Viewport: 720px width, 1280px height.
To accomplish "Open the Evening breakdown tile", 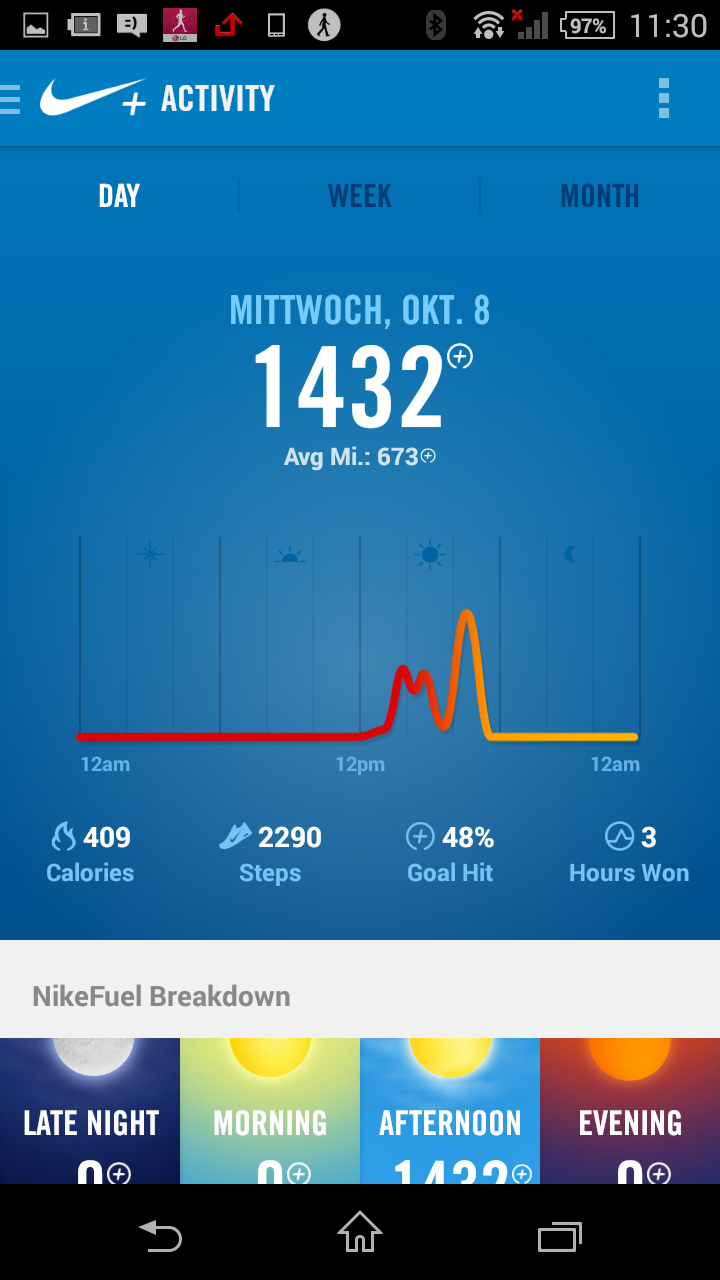I will pyautogui.click(x=630, y=1112).
